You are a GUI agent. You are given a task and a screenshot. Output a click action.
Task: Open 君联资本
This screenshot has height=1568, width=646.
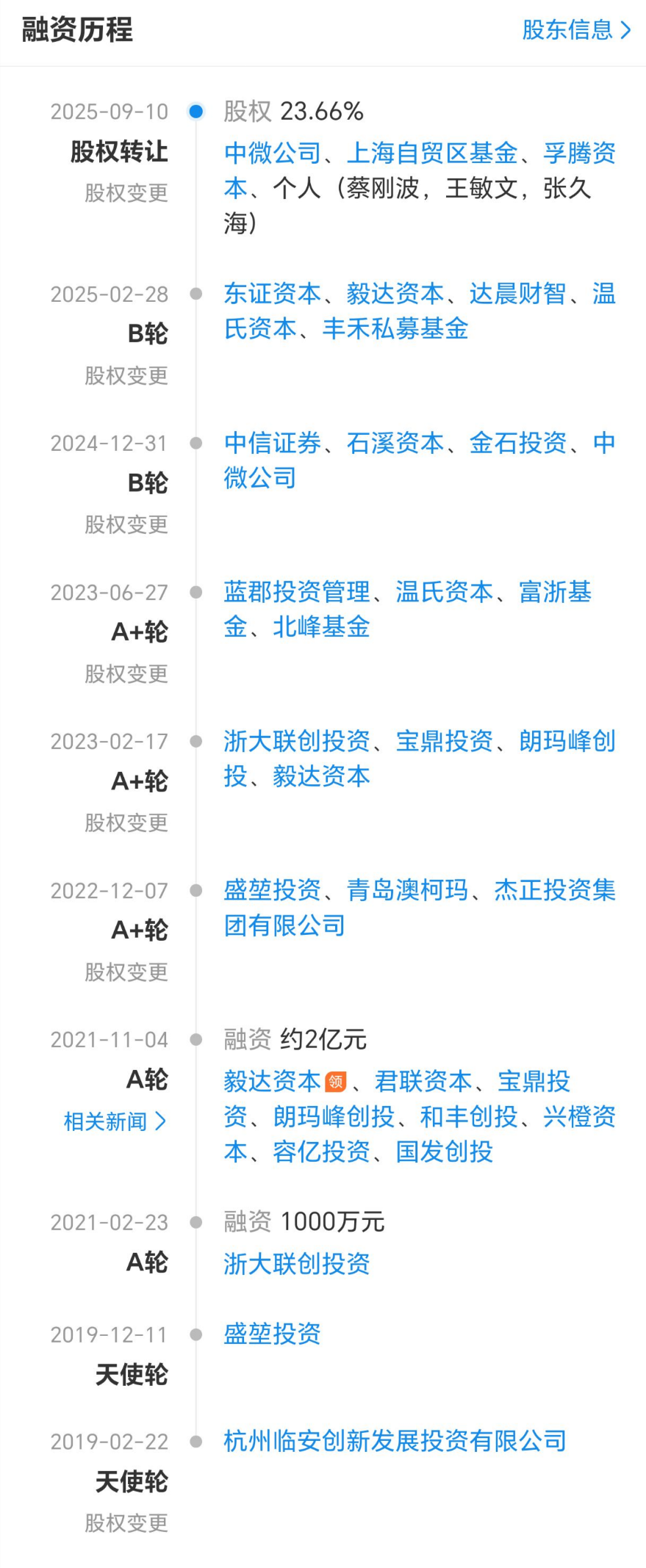(420, 1081)
